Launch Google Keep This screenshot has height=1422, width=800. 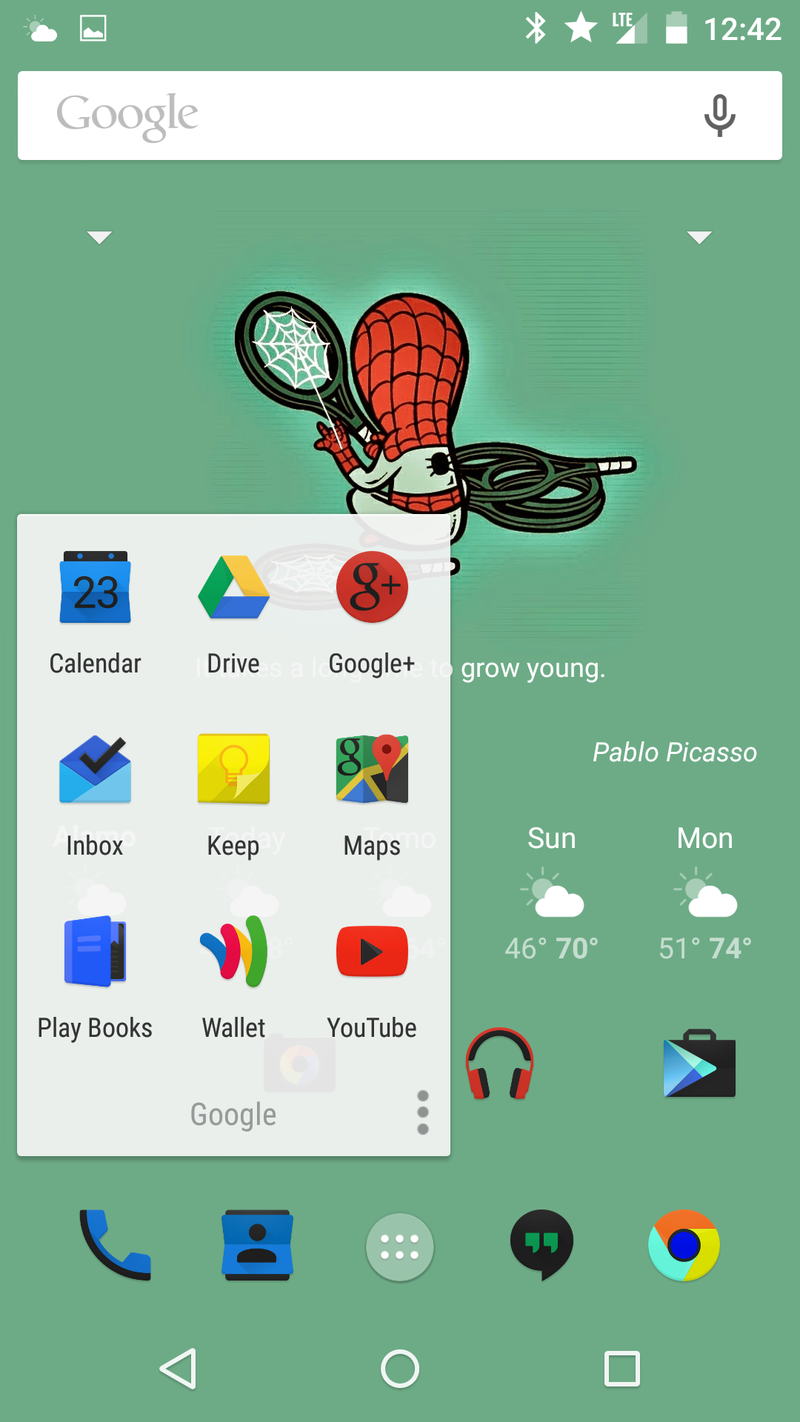(233, 771)
